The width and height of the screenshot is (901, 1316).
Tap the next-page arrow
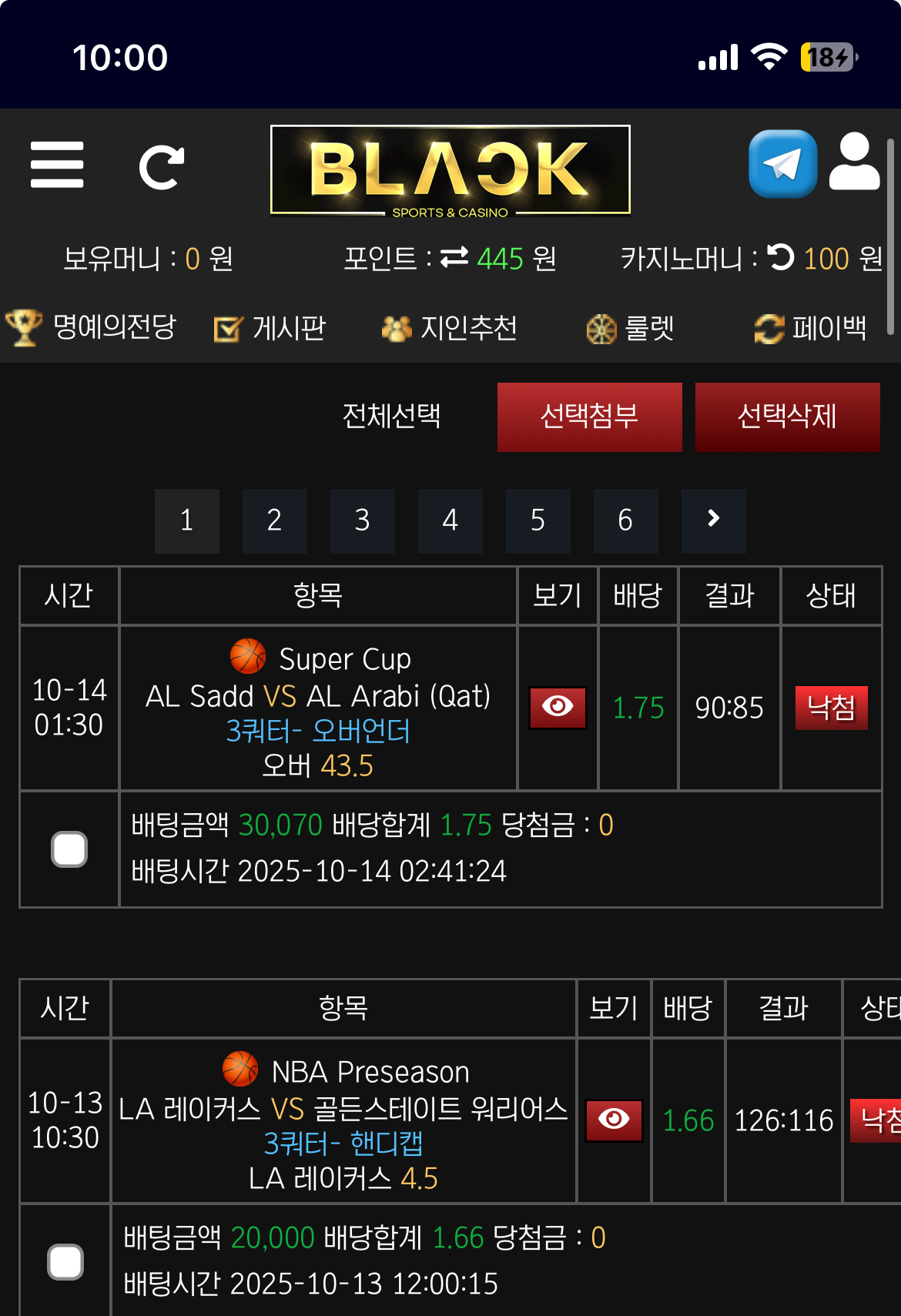pyautogui.click(x=713, y=521)
